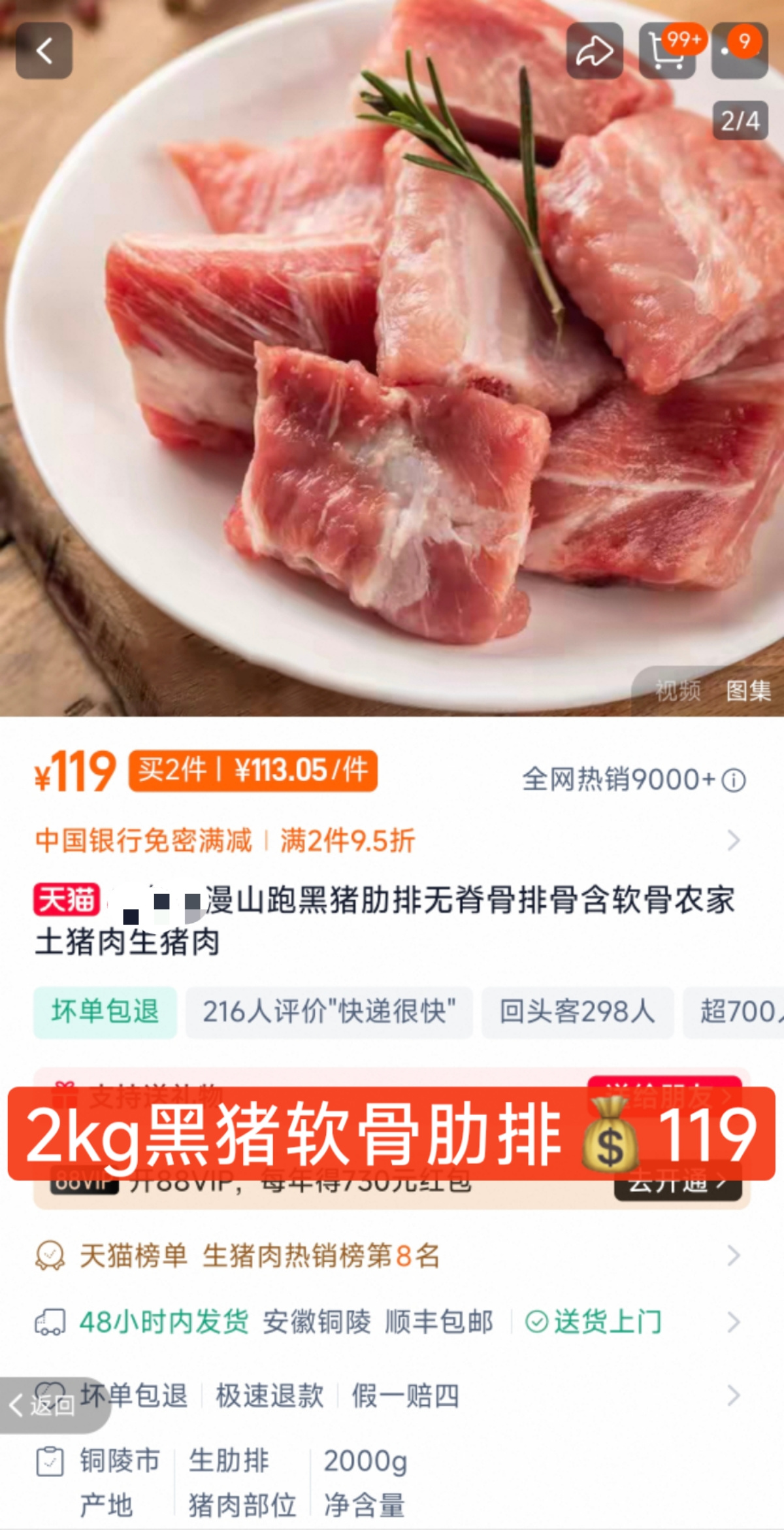
Task: Tap the floating 返回 button
Action: pyautogui.click(x=46, y=1405)
